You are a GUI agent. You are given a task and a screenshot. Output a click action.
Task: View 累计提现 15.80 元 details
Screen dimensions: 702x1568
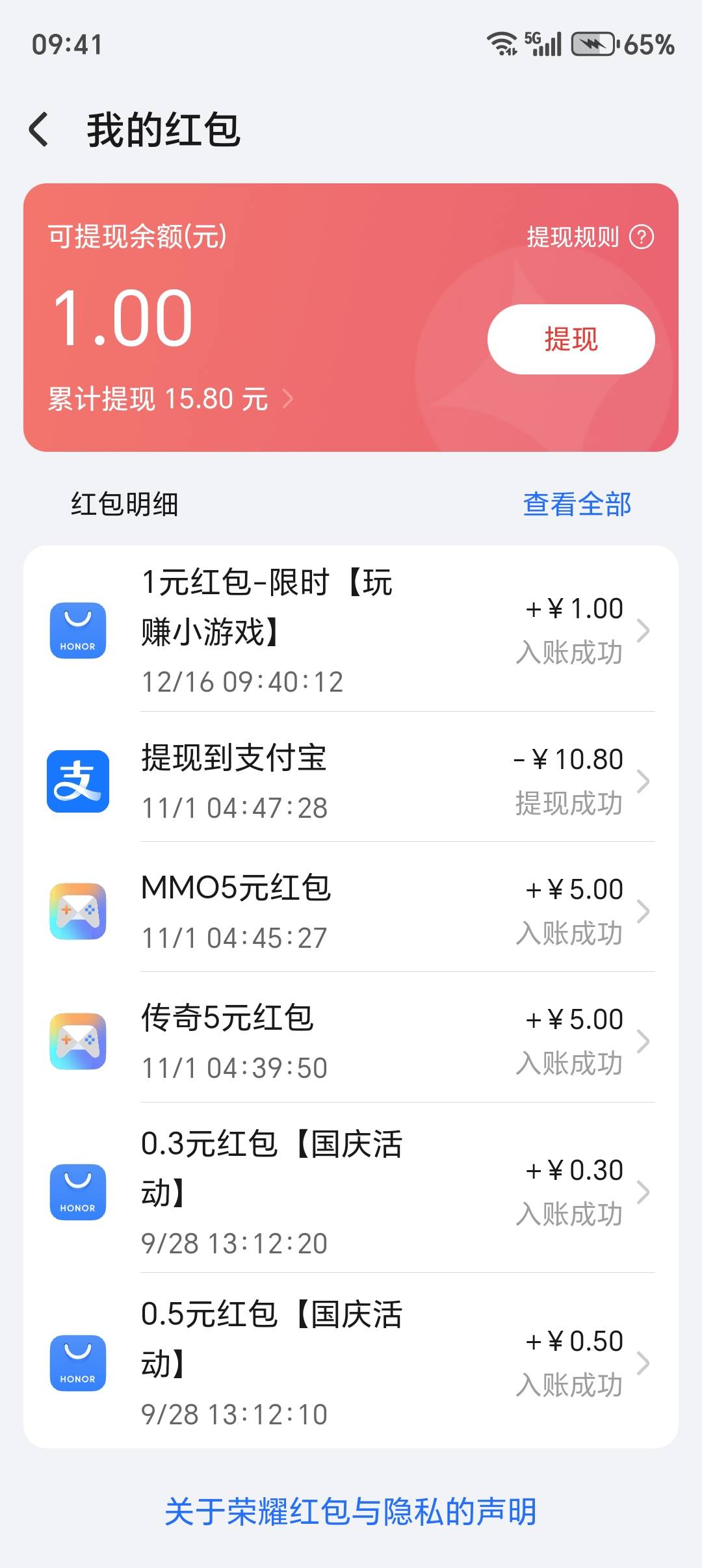pos(170,399)
